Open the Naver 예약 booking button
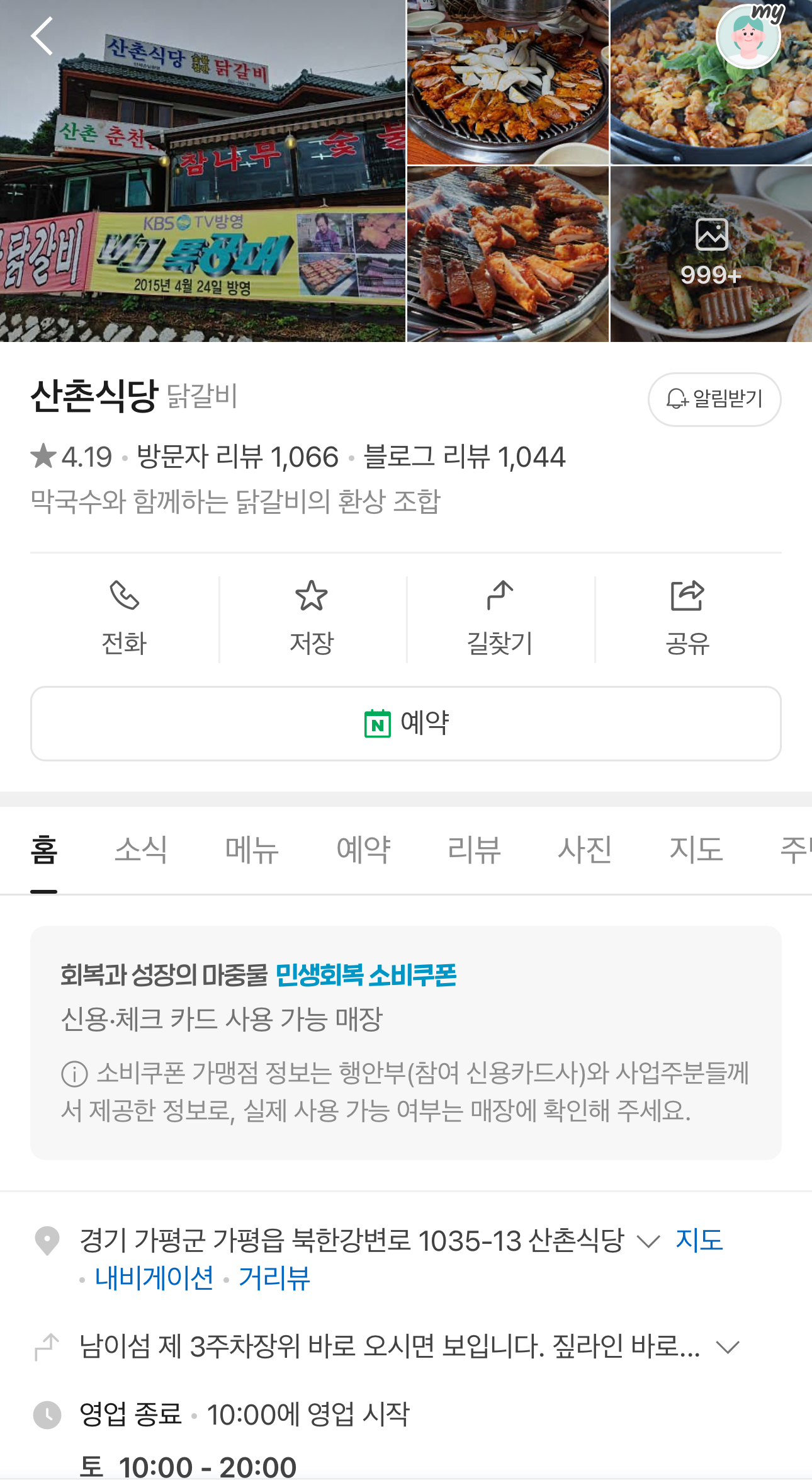 pyautogui.click(x=406, y=723)
